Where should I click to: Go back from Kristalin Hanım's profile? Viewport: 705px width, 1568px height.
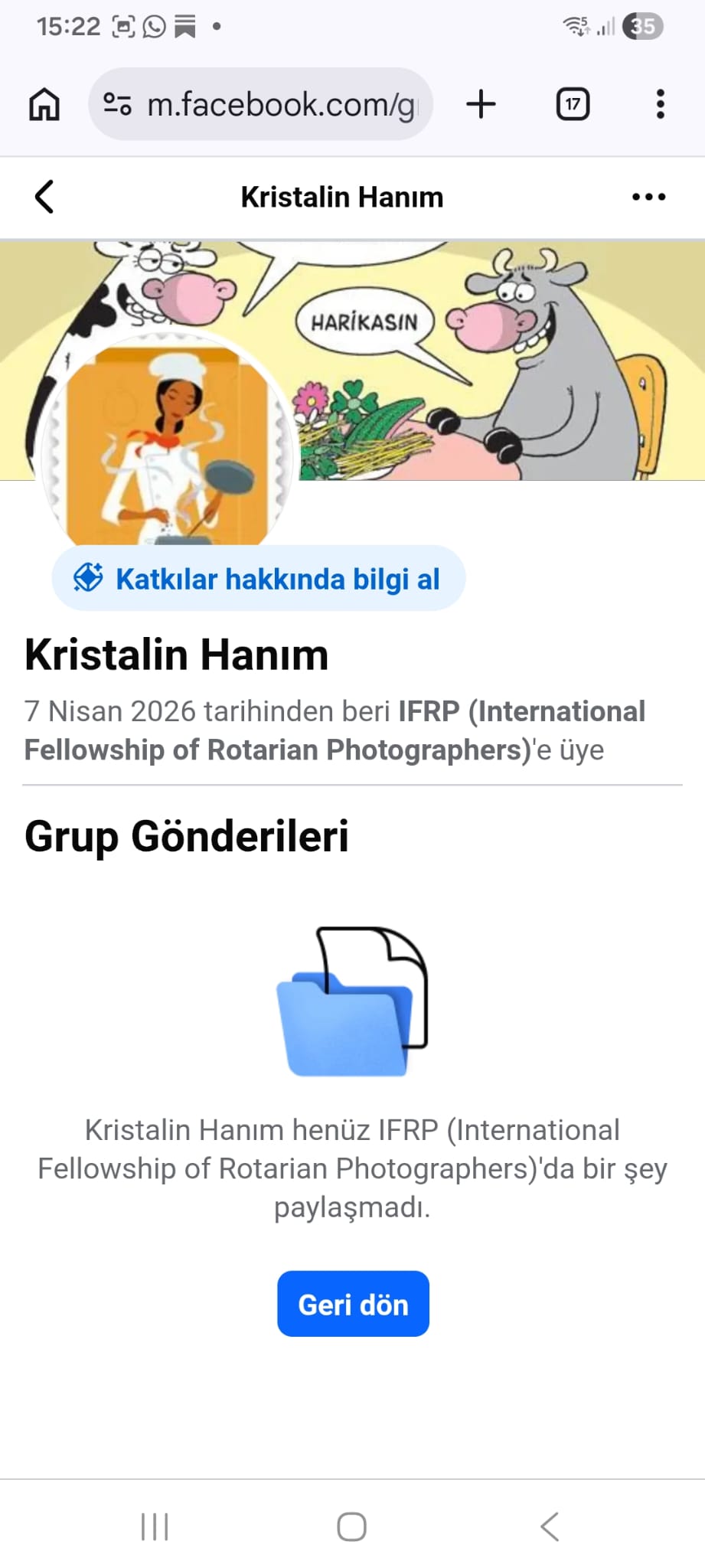tap(44, 197)
